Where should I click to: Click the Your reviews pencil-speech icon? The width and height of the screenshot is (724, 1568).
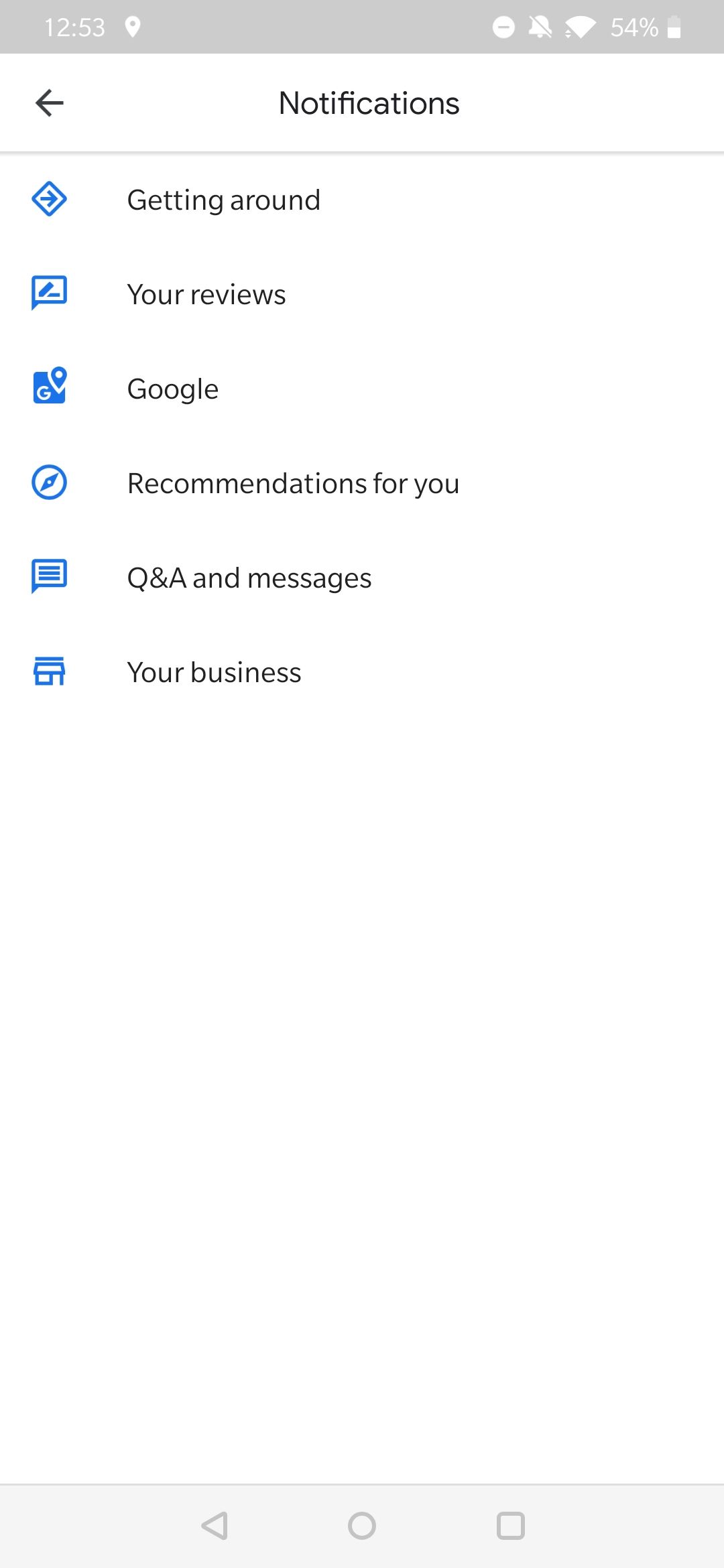click(x=48, y=293)
